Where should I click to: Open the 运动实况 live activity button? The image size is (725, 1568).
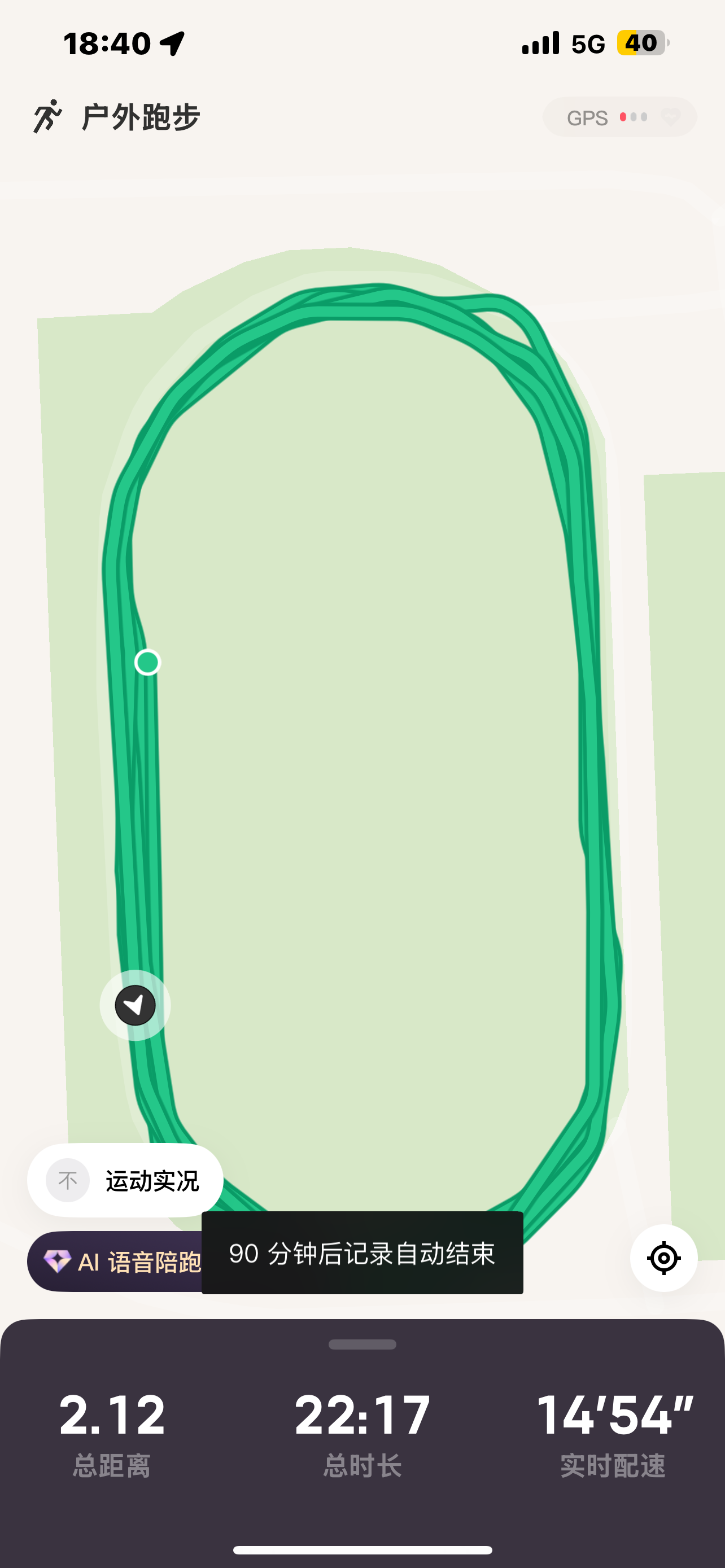tap(125, 1180)
